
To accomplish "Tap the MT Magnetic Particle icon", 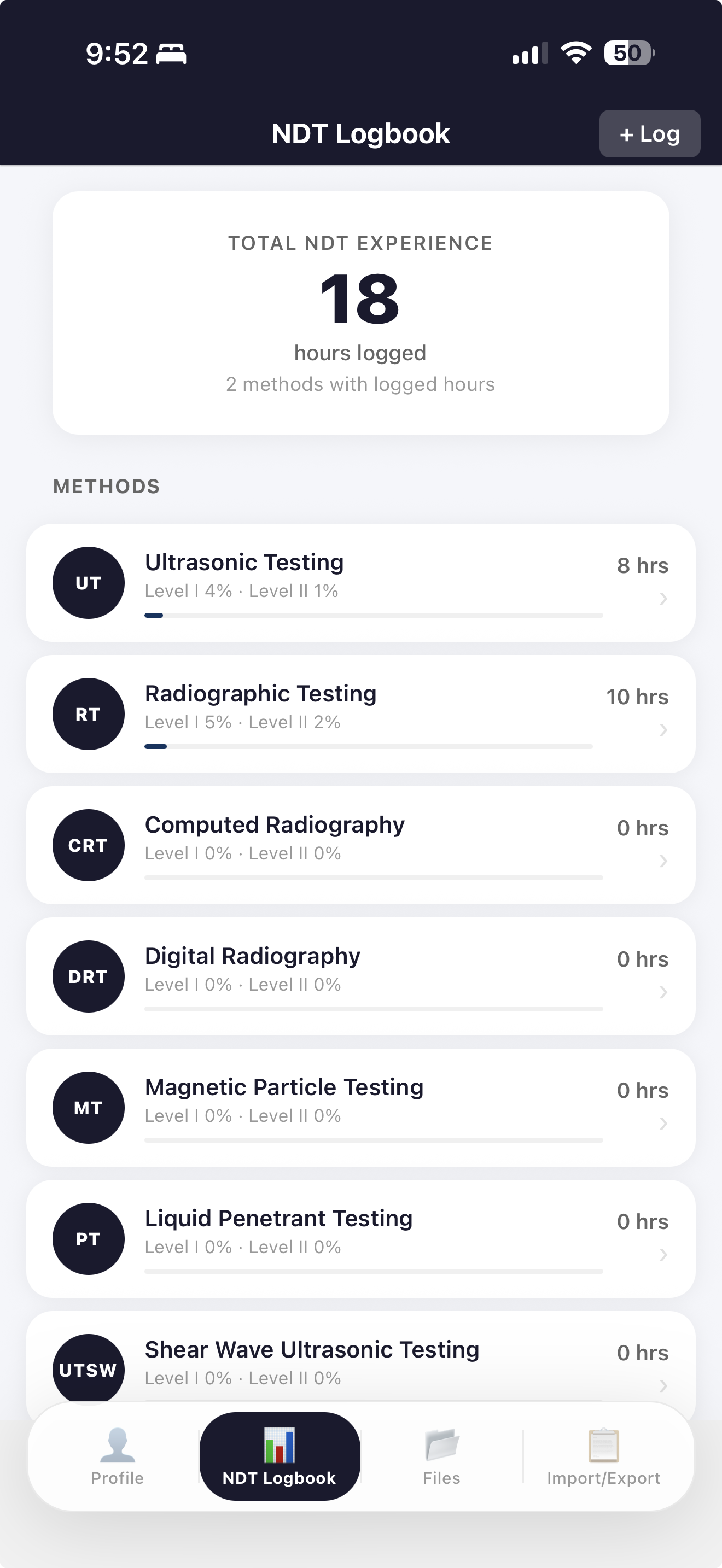I will pyautogui.click(x=88, y=1107).
